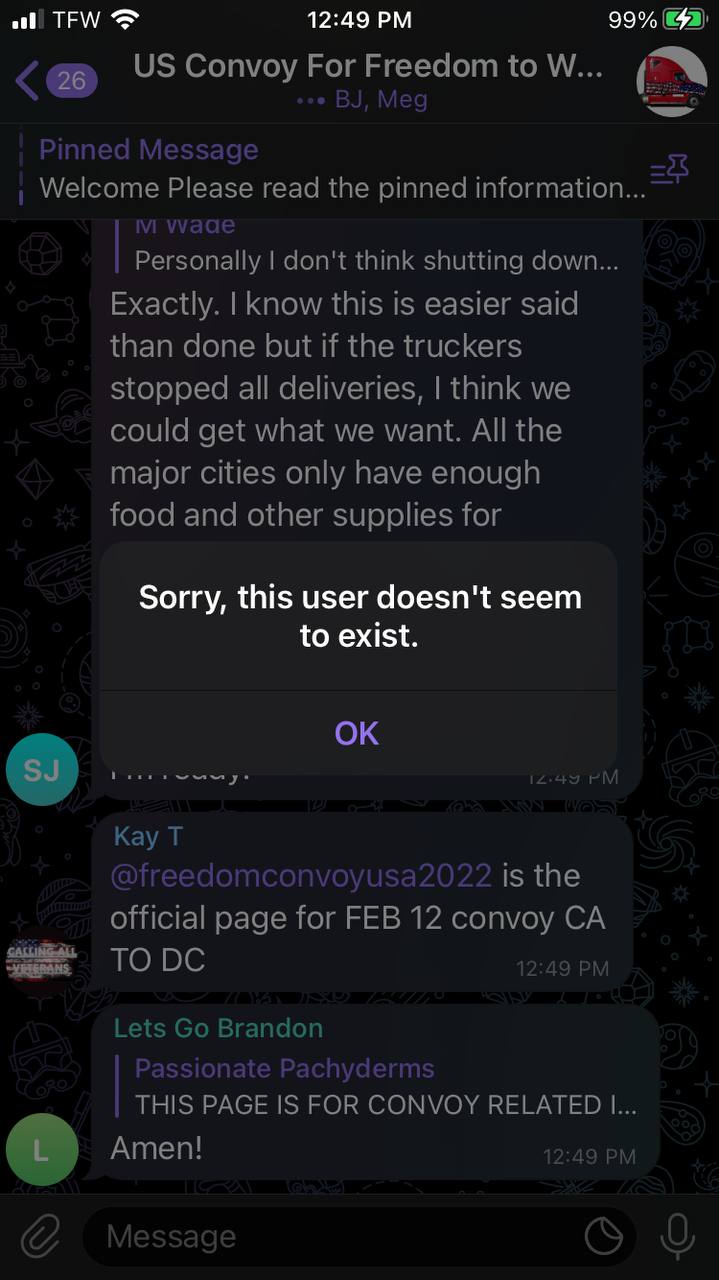
Task: Open Lets Go Brandon's avatar
Action: pos(41,1150)
